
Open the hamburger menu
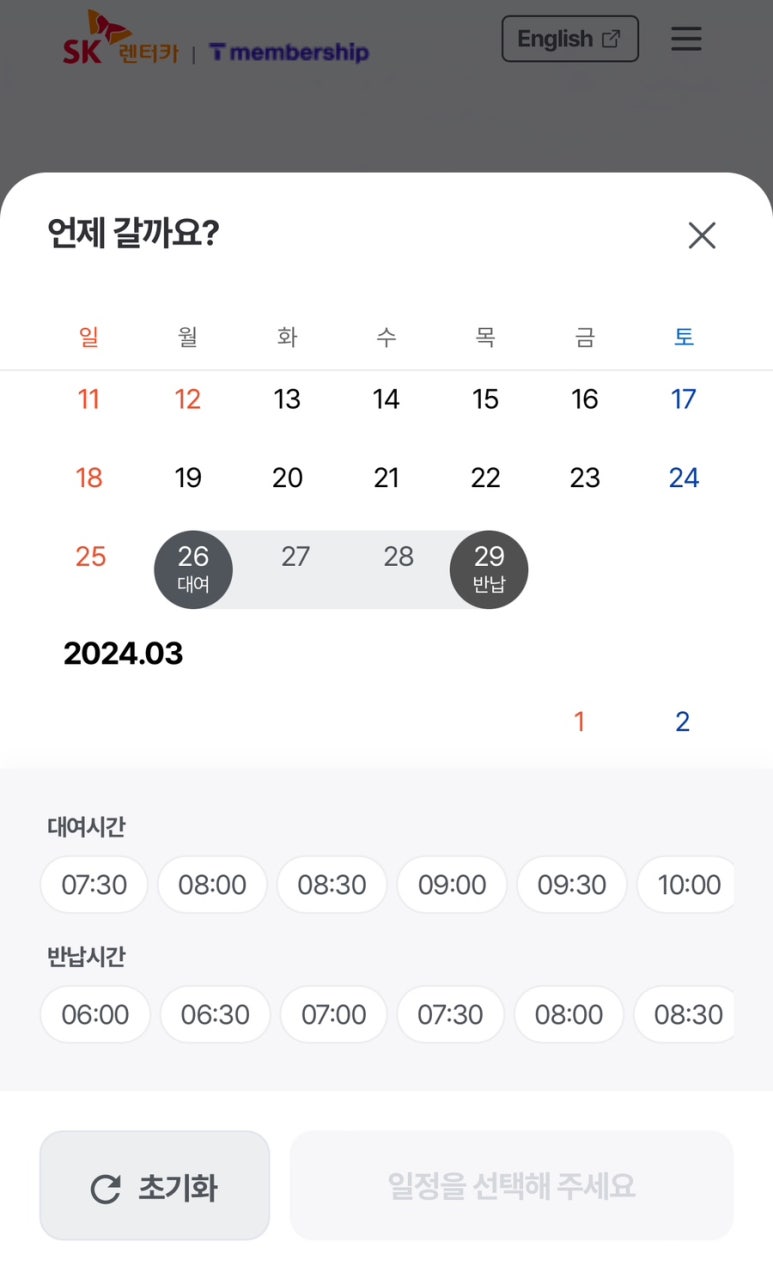tap(686, 39)
